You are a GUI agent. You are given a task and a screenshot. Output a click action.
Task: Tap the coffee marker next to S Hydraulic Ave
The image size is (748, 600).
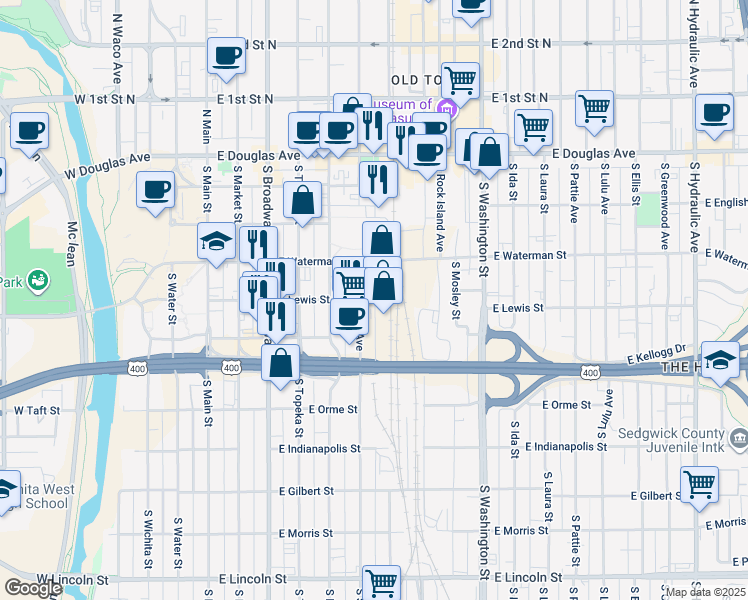coord(714,114)
